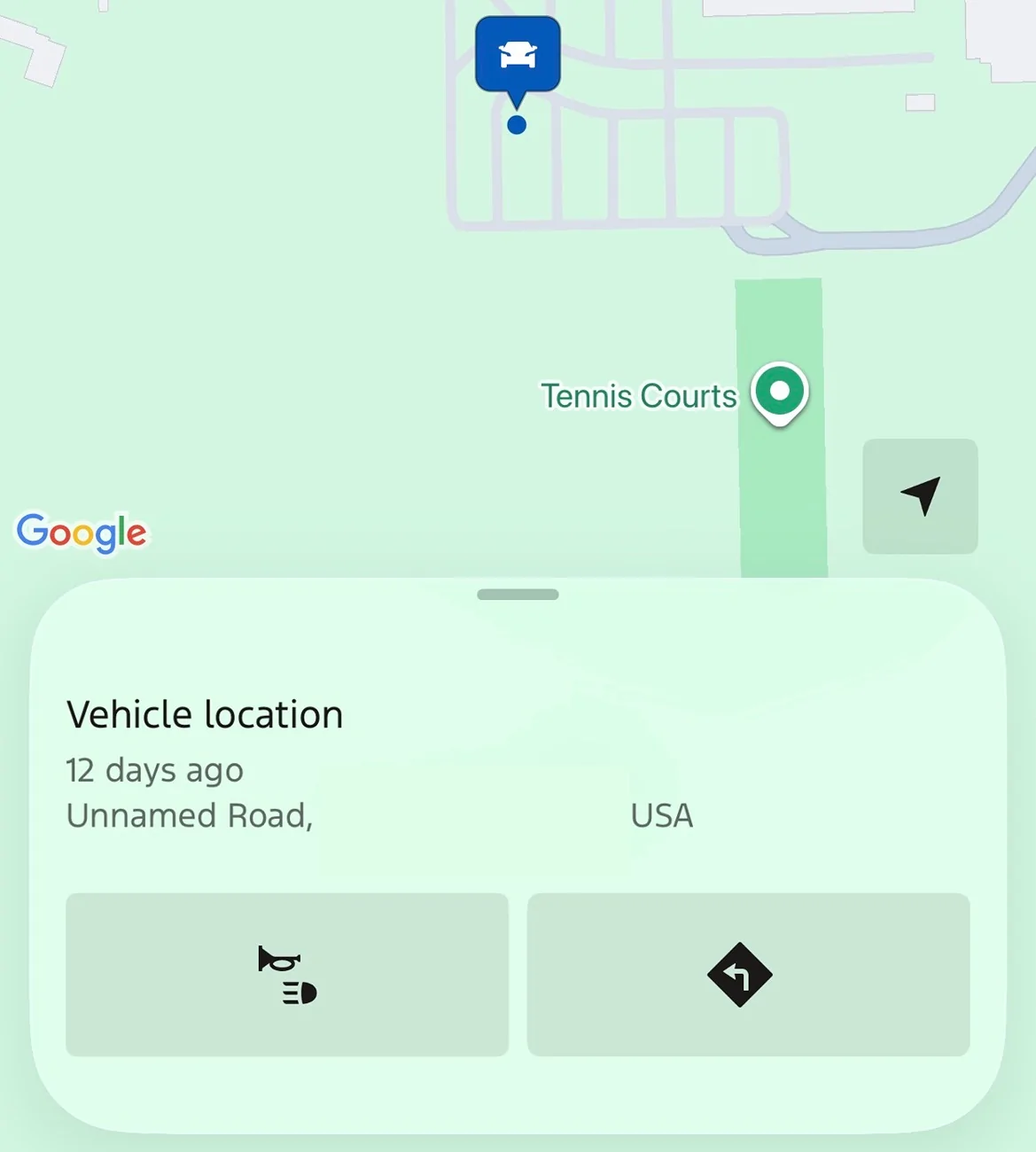Tap the Unnamed Road address text

tap(188, 816)
